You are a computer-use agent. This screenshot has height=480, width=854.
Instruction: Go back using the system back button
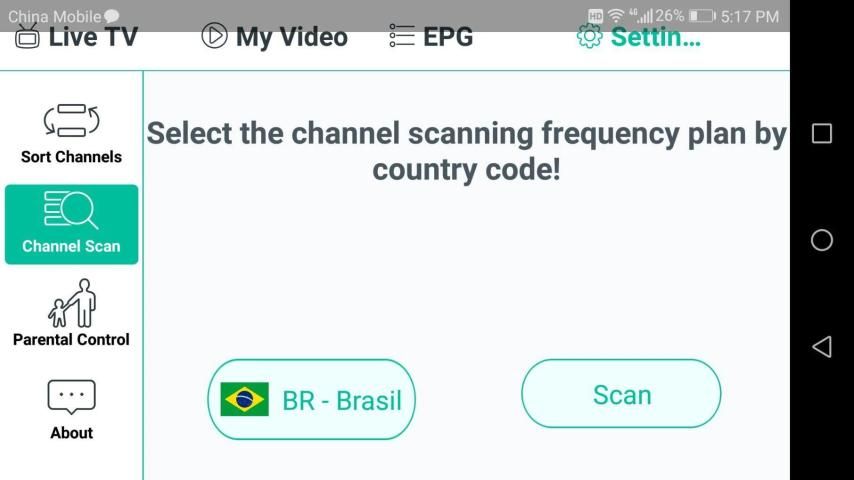(x=821, y=346)
